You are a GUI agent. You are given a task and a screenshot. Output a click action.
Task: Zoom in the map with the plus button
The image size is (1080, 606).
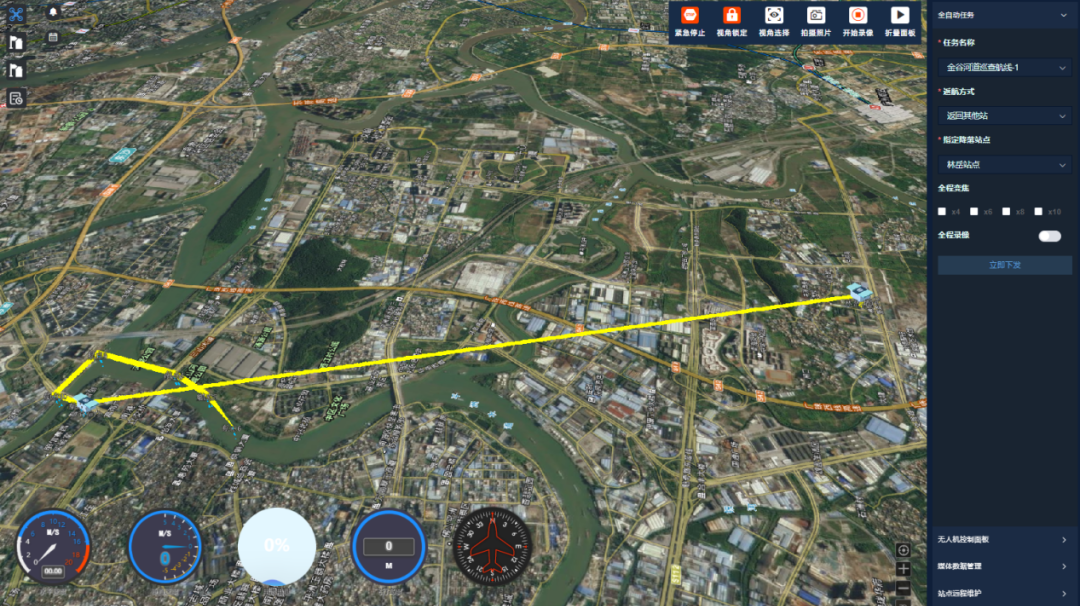[903, 569]
